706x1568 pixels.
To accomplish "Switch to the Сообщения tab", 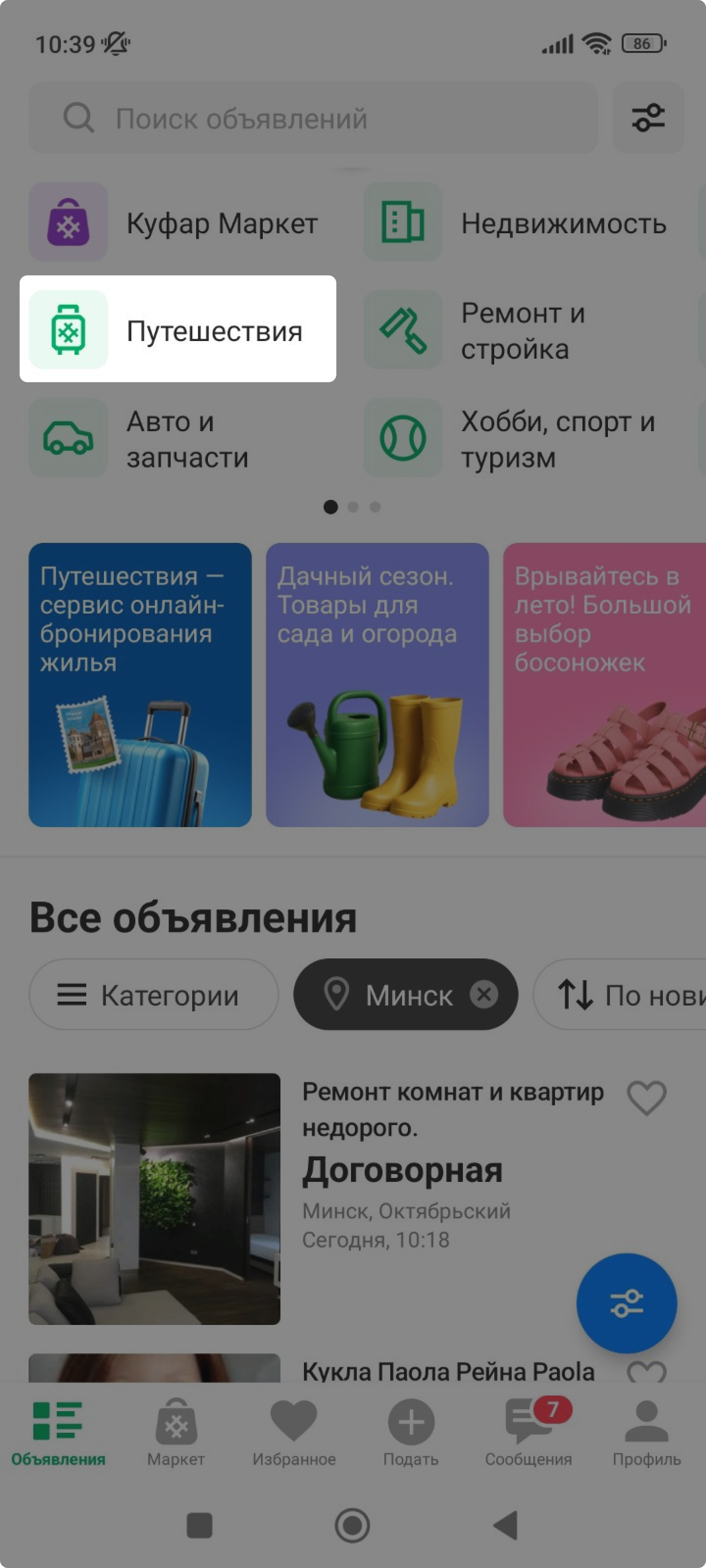I will point(528,1433).
